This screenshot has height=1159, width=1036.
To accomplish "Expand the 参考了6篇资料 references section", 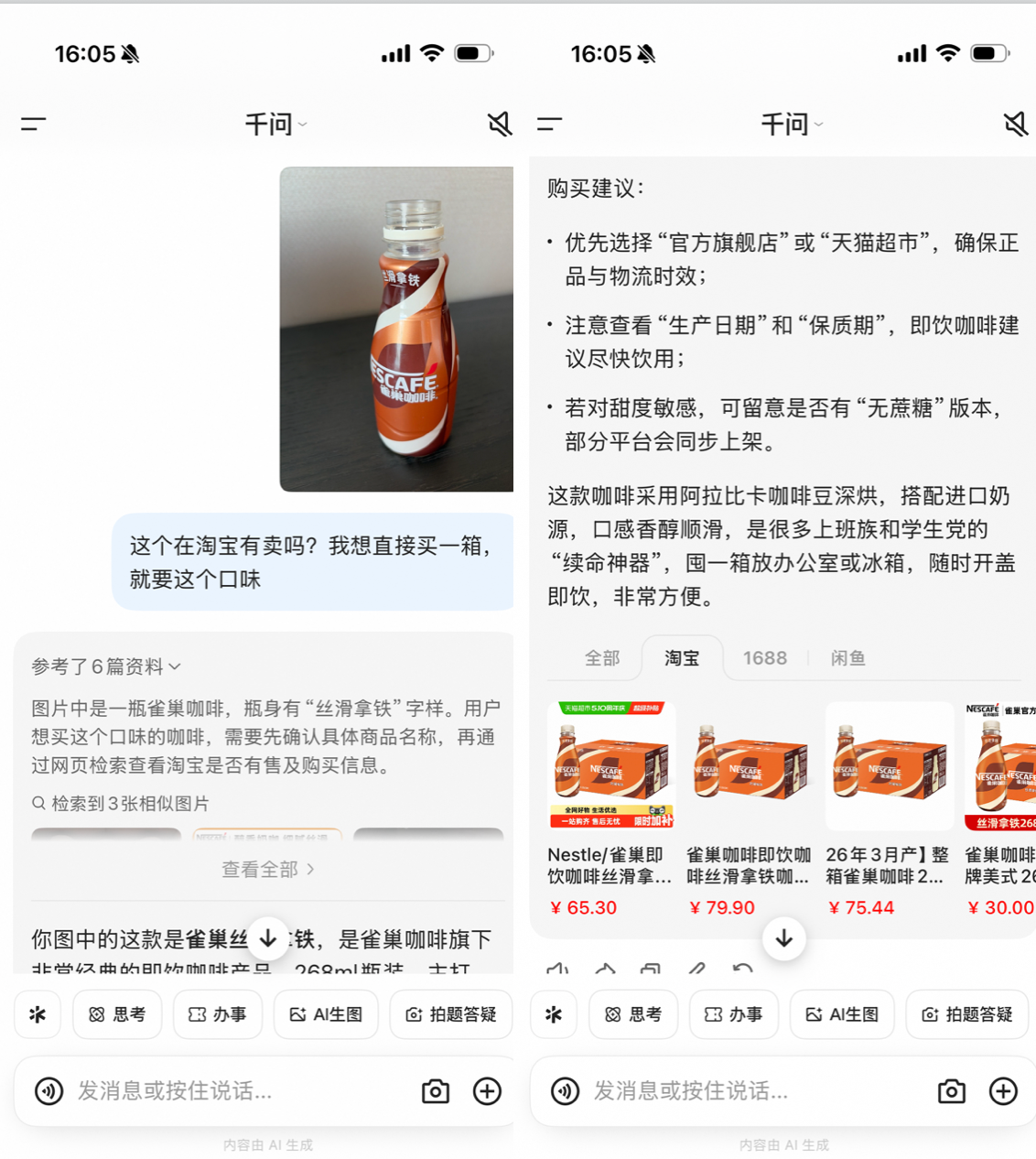I will tap(106, 666).
